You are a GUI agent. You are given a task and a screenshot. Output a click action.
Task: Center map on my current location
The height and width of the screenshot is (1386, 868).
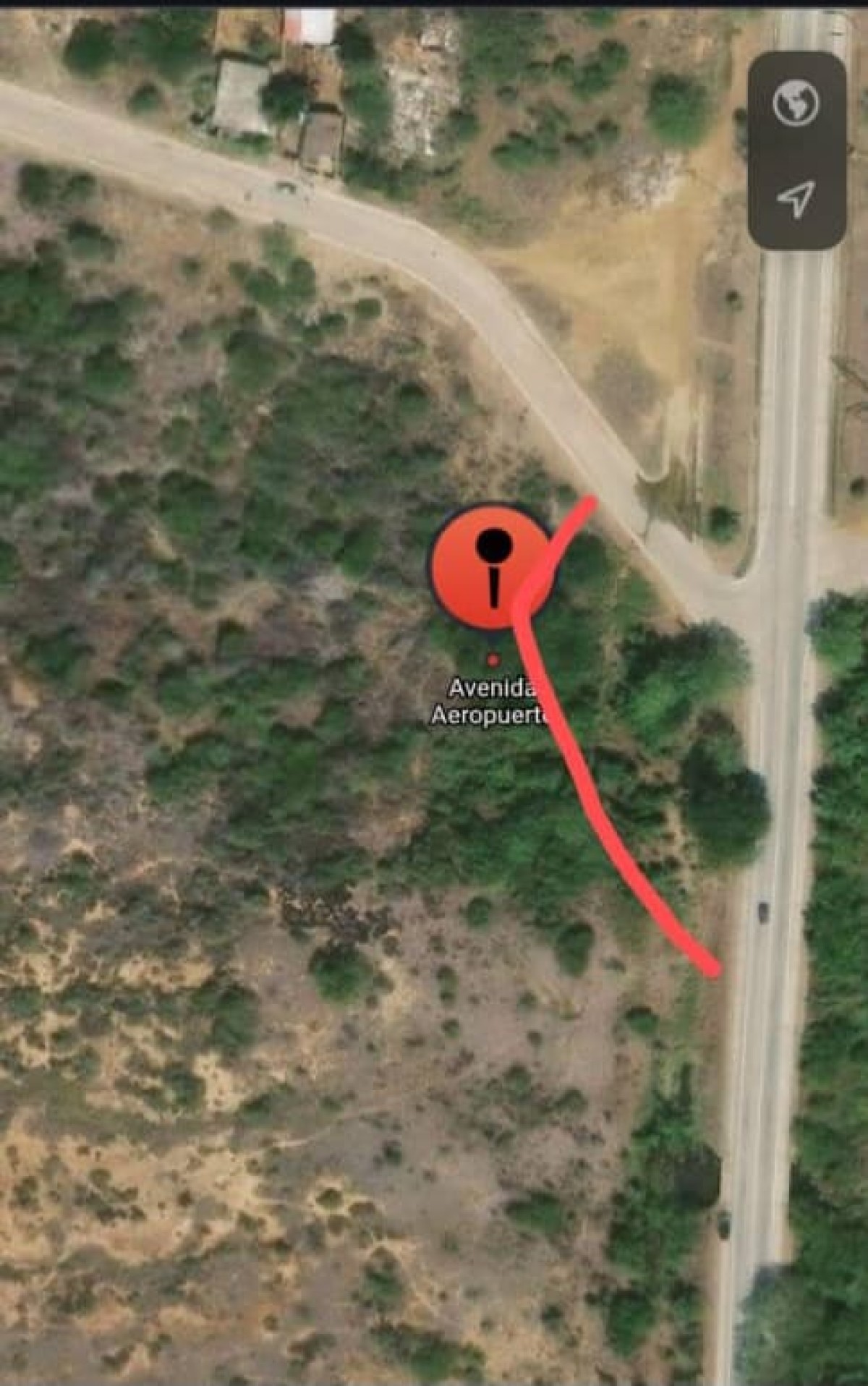[x=796, y=199]
